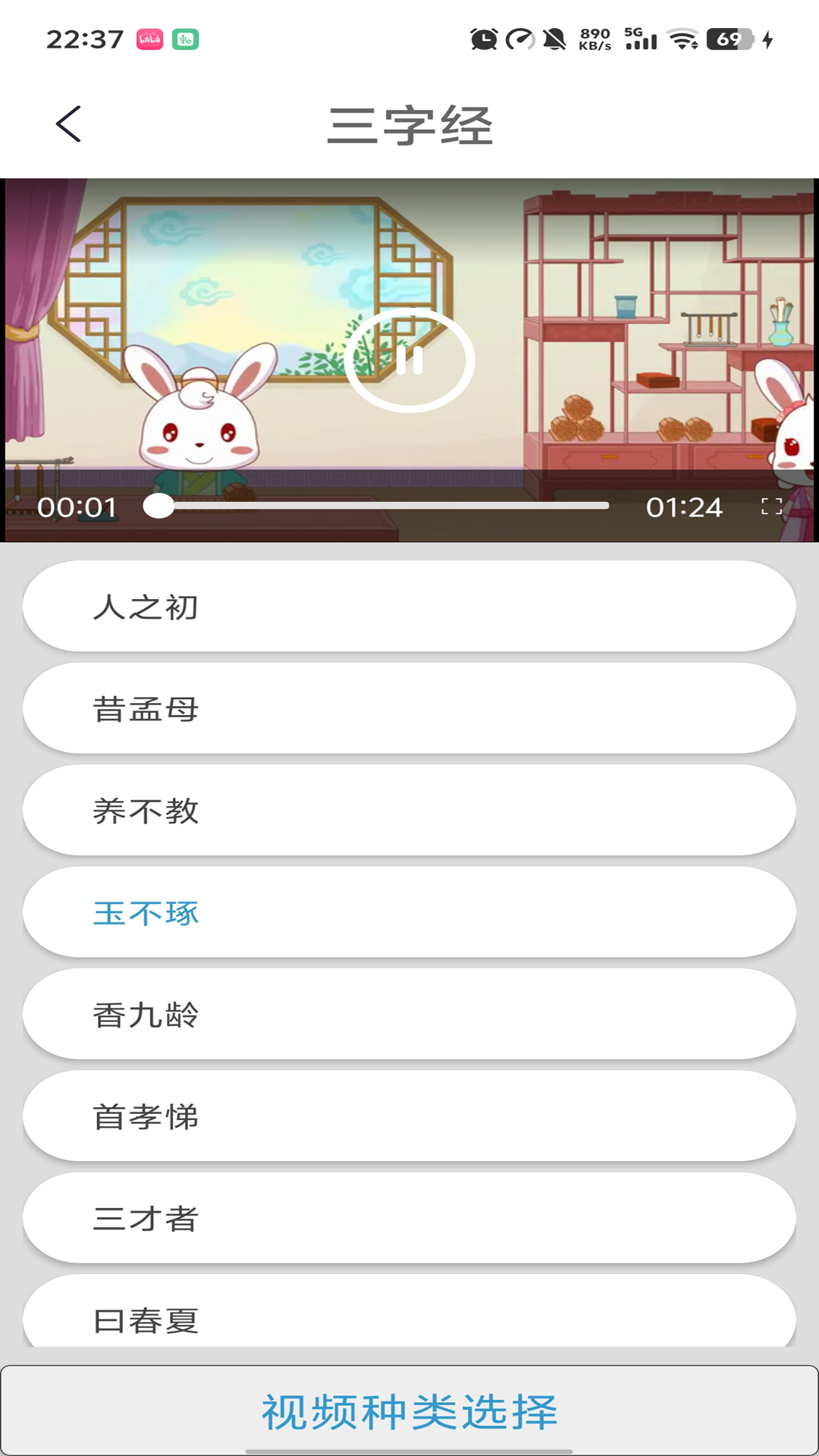
Task: Select the currently playing 玉不琢 verse
Action: [409, 912]
